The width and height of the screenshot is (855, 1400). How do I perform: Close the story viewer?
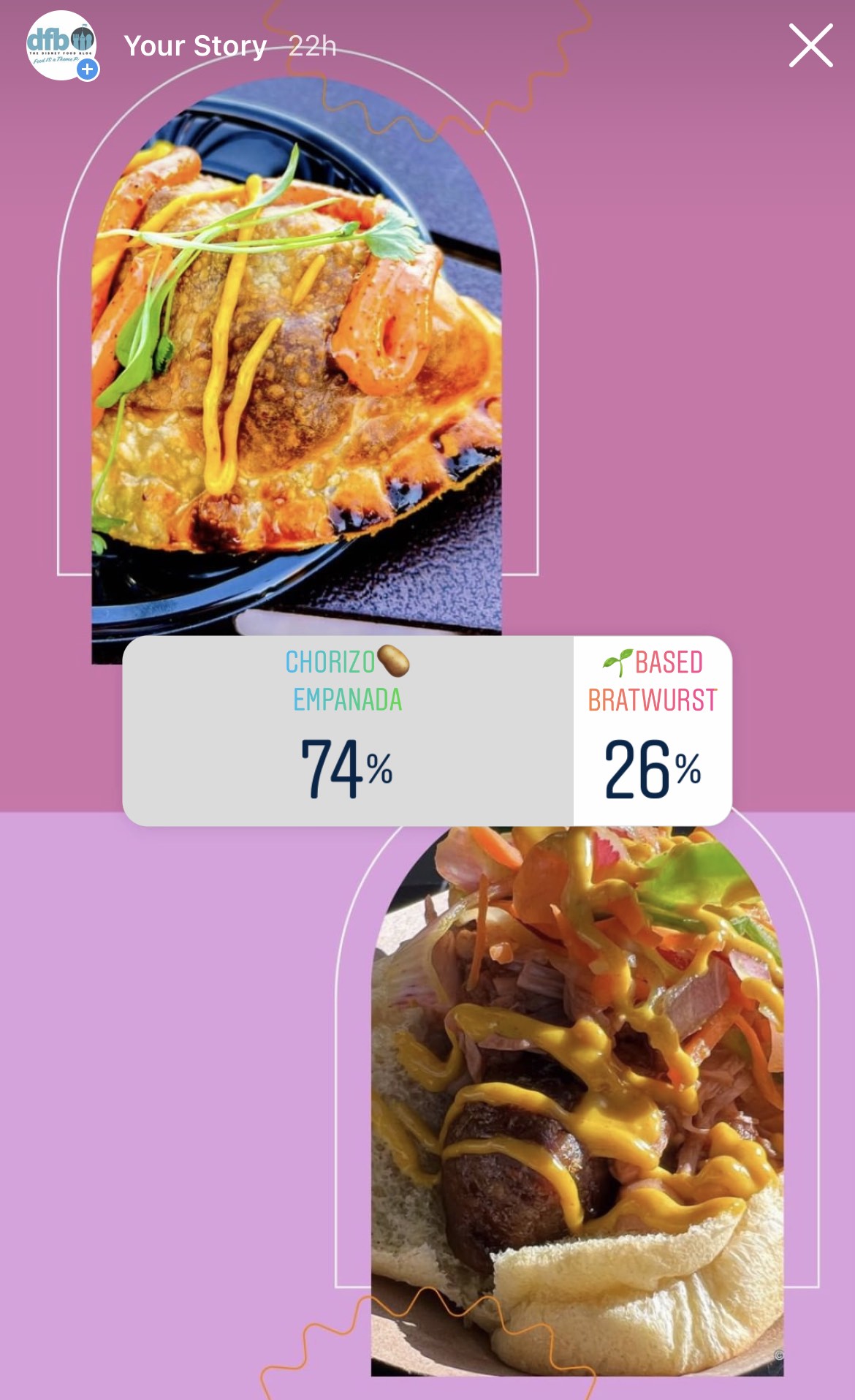pyautogui.click(x=810, y=45)
